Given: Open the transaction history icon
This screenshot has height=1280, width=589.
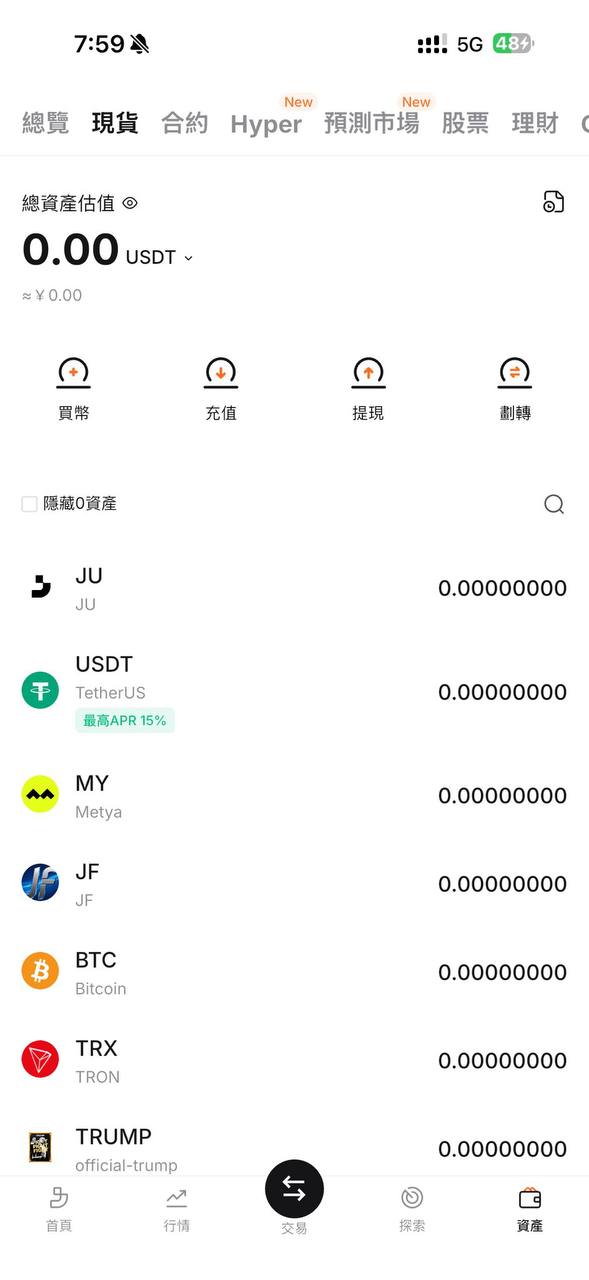Looking at the screenshot, I should 553,202.
